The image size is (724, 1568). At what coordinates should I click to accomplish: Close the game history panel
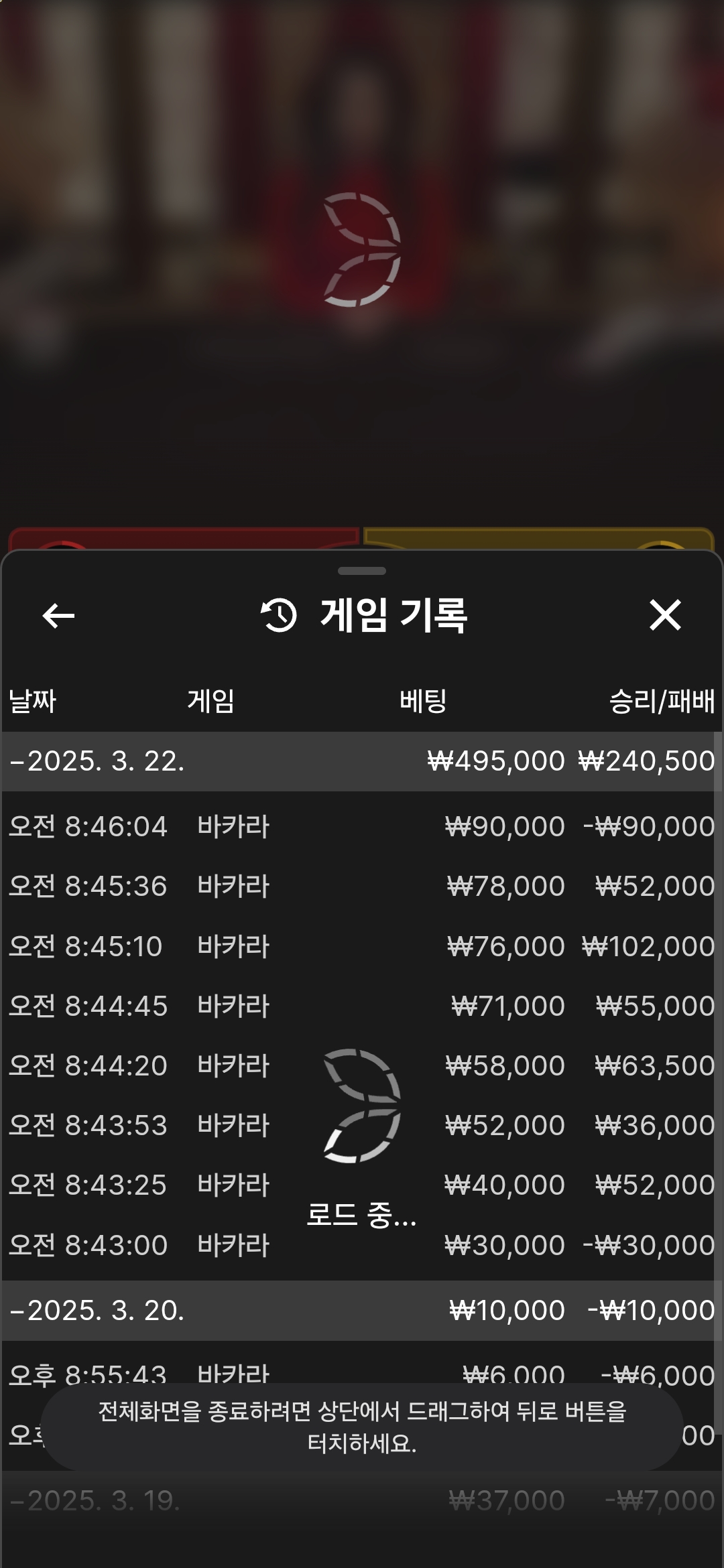tap(664, 615)
